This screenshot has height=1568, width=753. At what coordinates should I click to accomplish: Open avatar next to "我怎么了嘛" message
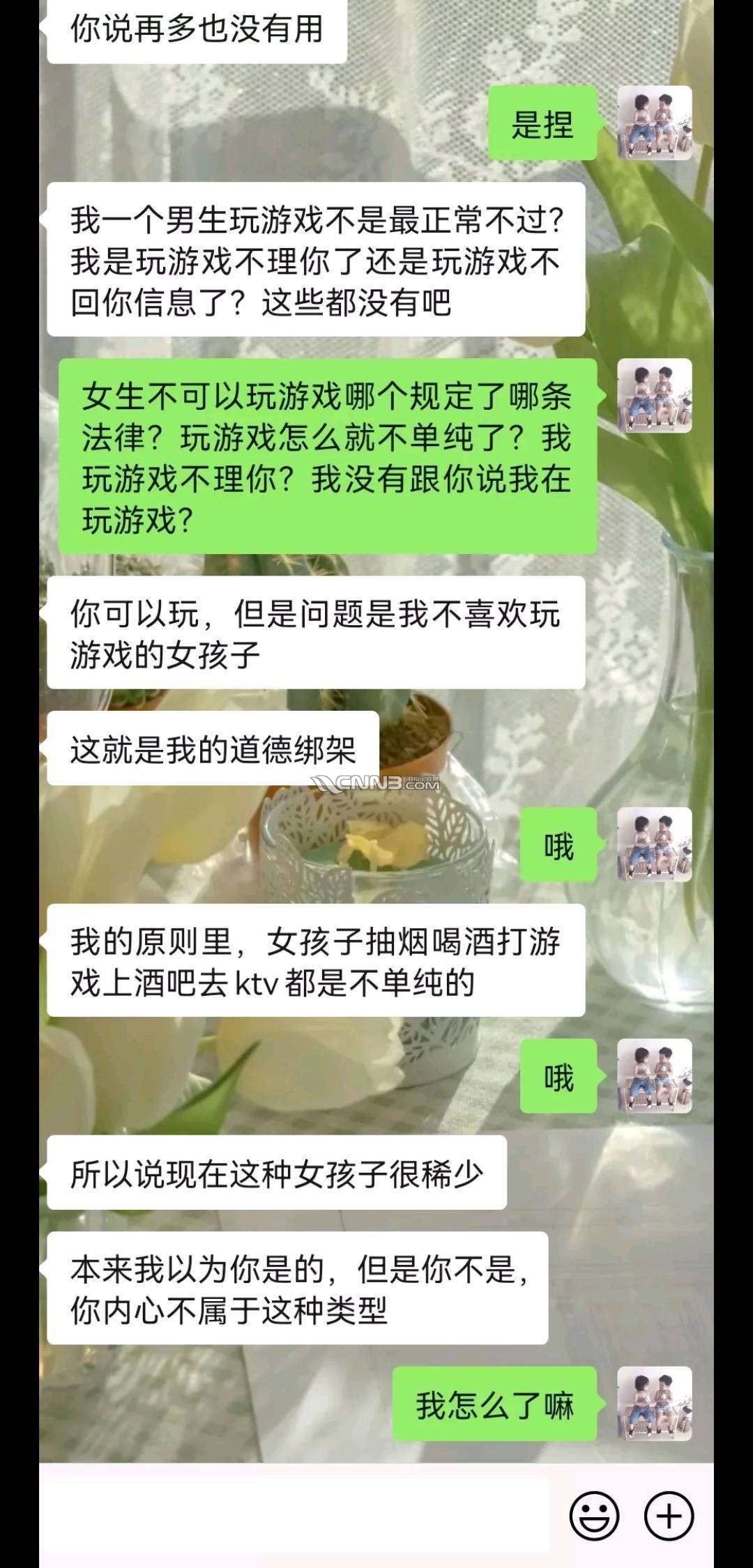pos(654,1403)
